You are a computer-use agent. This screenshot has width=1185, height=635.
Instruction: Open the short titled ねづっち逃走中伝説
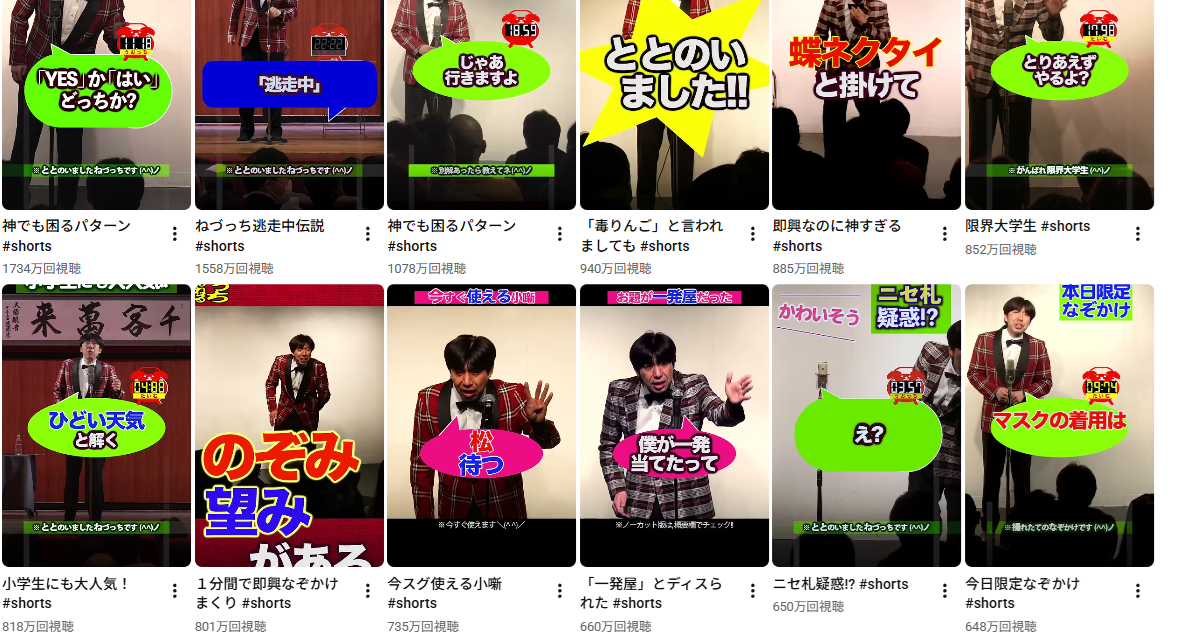tap(289, 100)
